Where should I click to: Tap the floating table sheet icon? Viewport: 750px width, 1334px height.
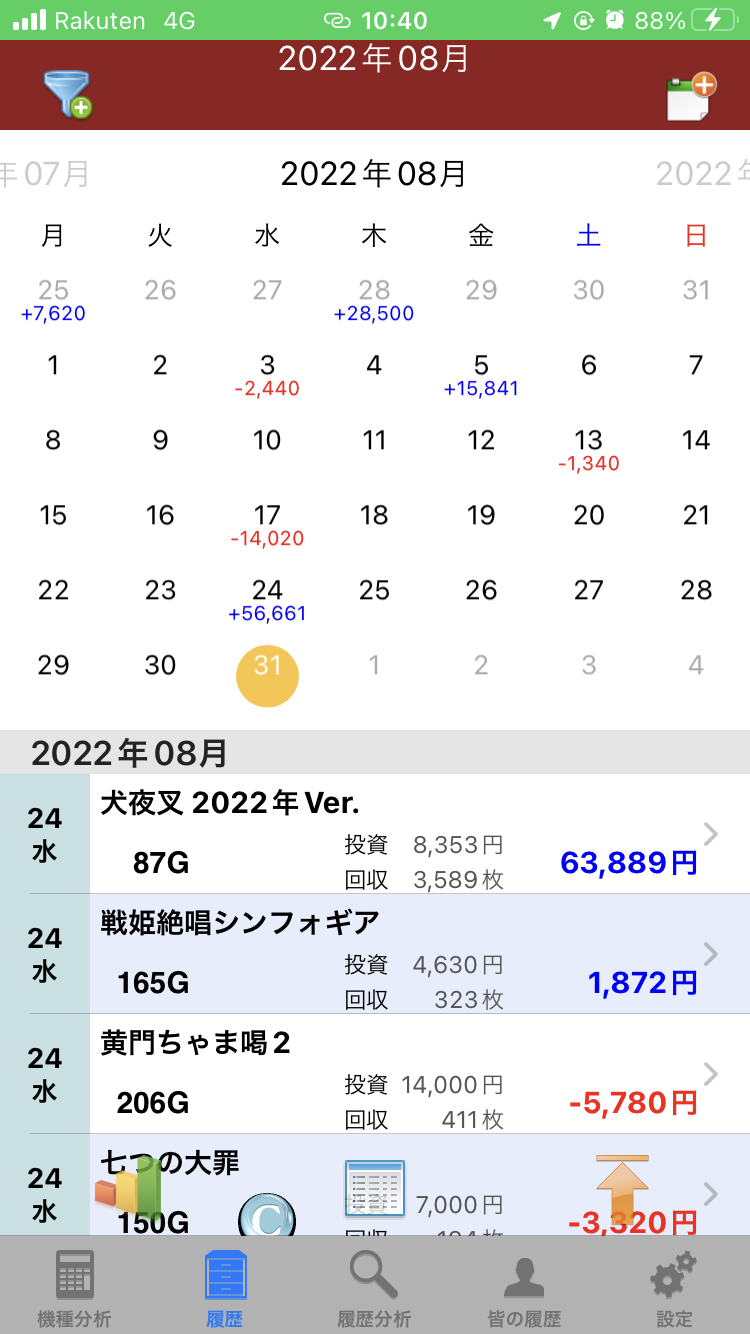point(374,1189)
